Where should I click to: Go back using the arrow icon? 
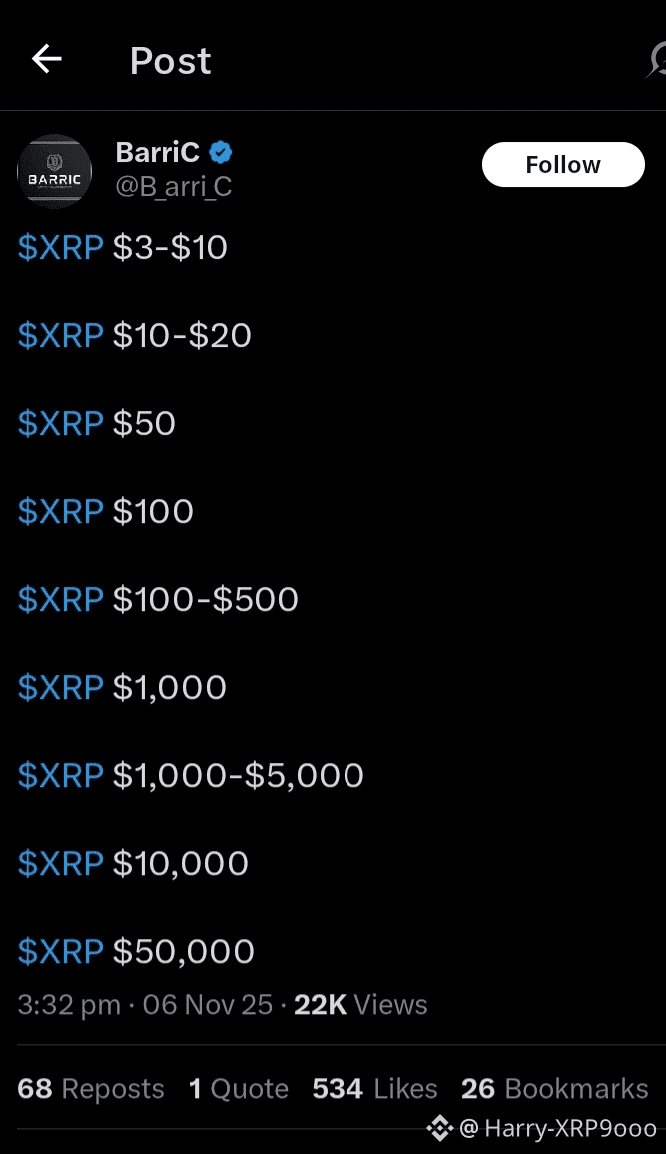click(x=47, y=60)
